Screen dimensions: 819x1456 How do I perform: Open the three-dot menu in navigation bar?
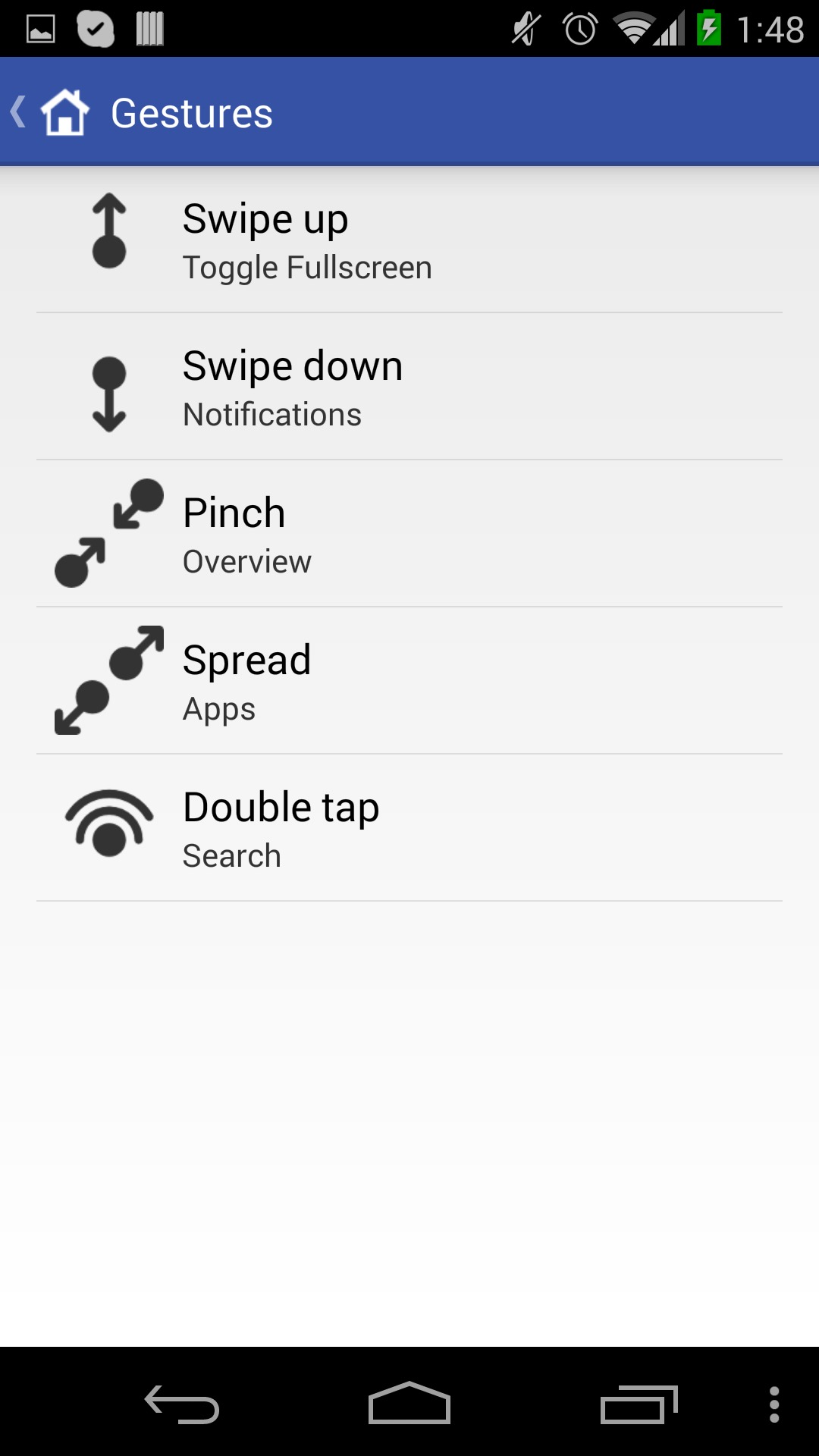tap(773, 1404)
